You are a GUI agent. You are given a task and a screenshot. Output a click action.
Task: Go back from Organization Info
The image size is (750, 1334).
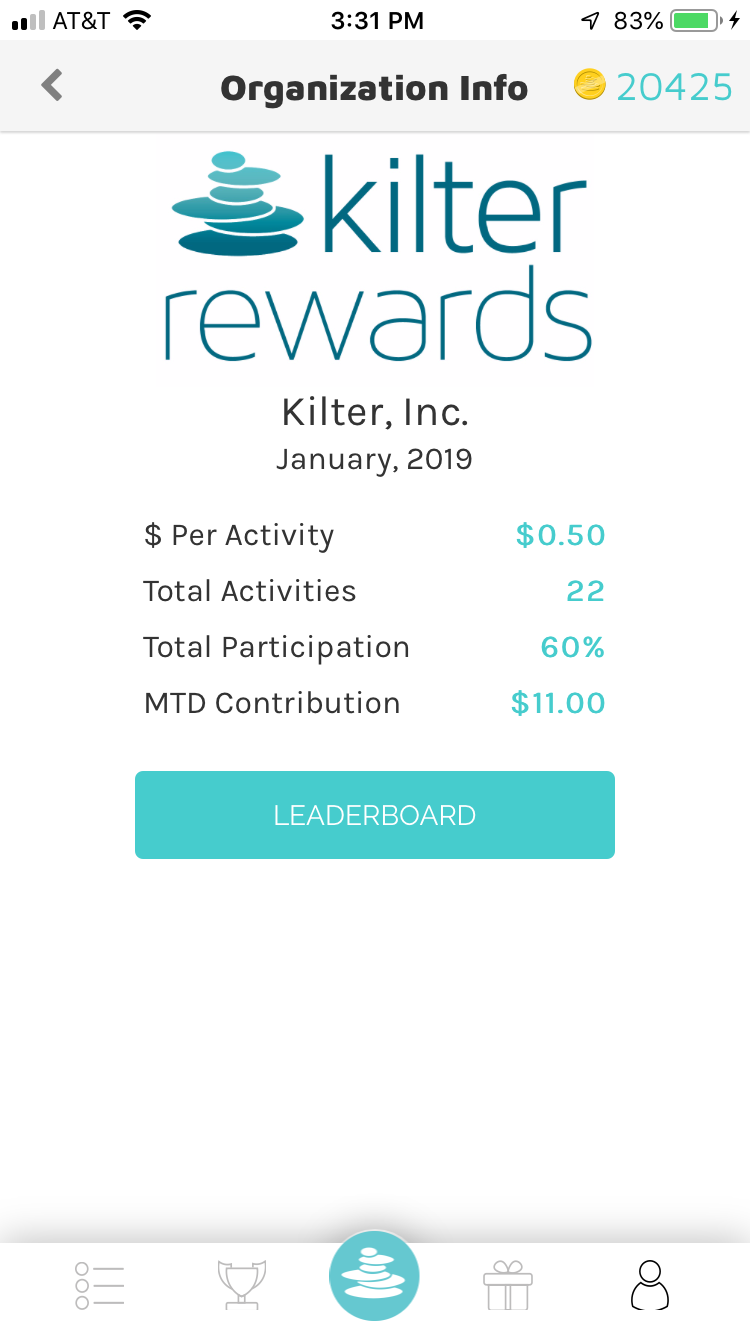52,86
